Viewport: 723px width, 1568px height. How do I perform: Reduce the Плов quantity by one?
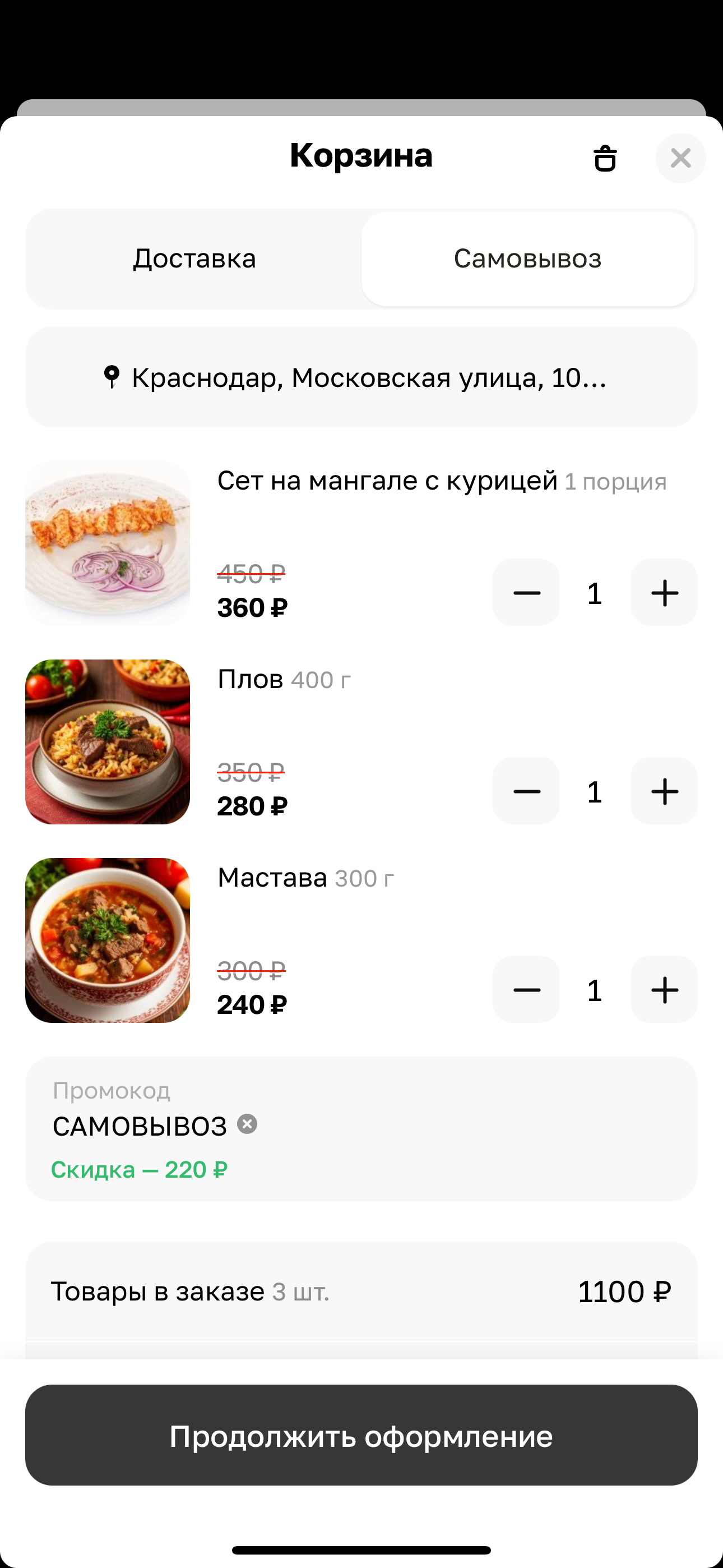[x=526, y=791]
